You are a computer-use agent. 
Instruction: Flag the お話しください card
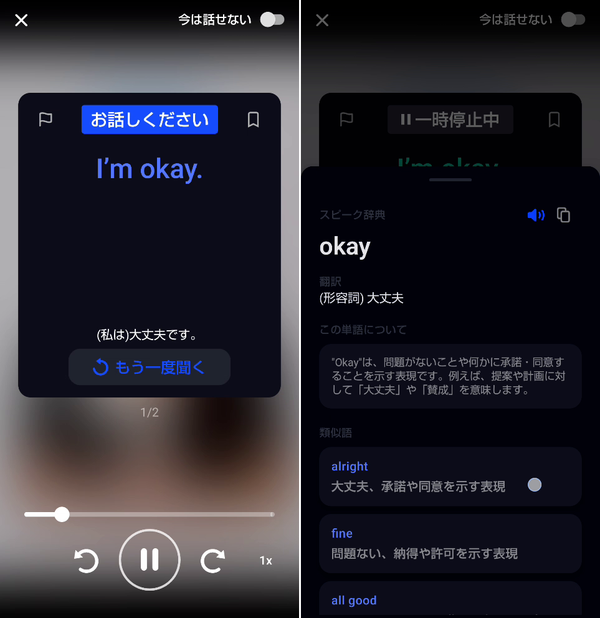tap(46, 119)
